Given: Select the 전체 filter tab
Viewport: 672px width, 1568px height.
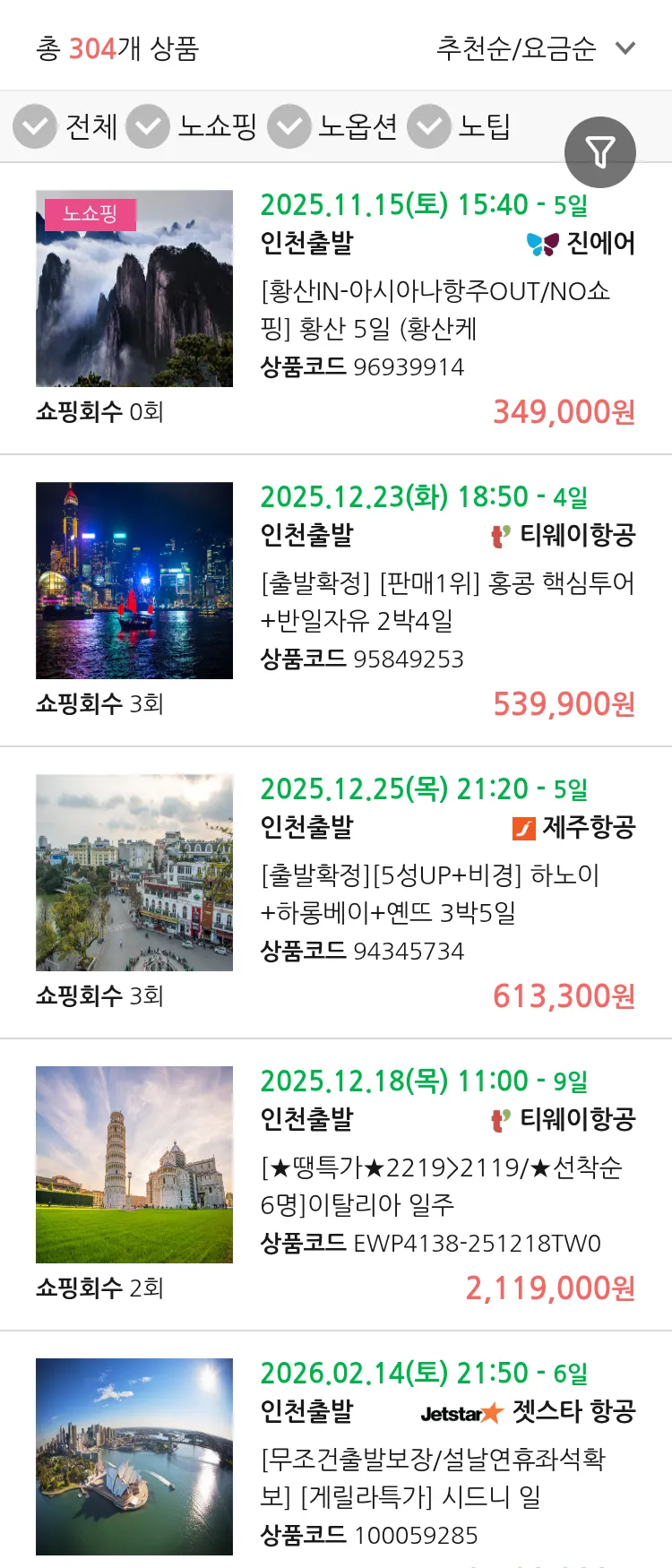Looking at the screenshot, I should (x=93, y=126).
